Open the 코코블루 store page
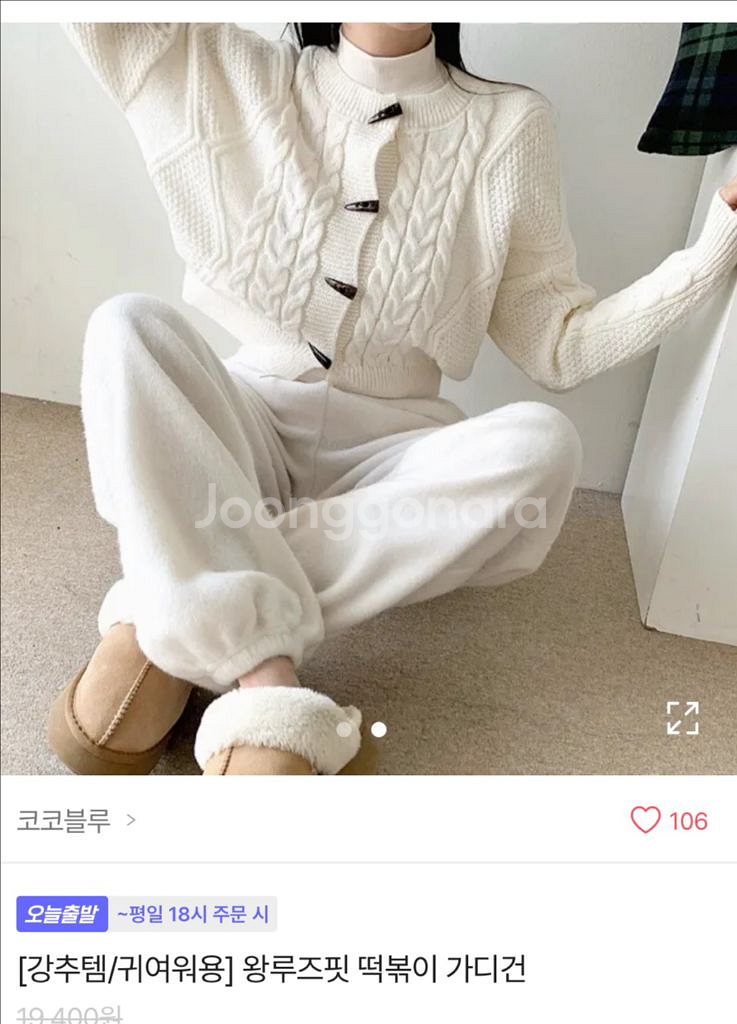This screenshot has width=737, height=1024. [x=76, y=820]
